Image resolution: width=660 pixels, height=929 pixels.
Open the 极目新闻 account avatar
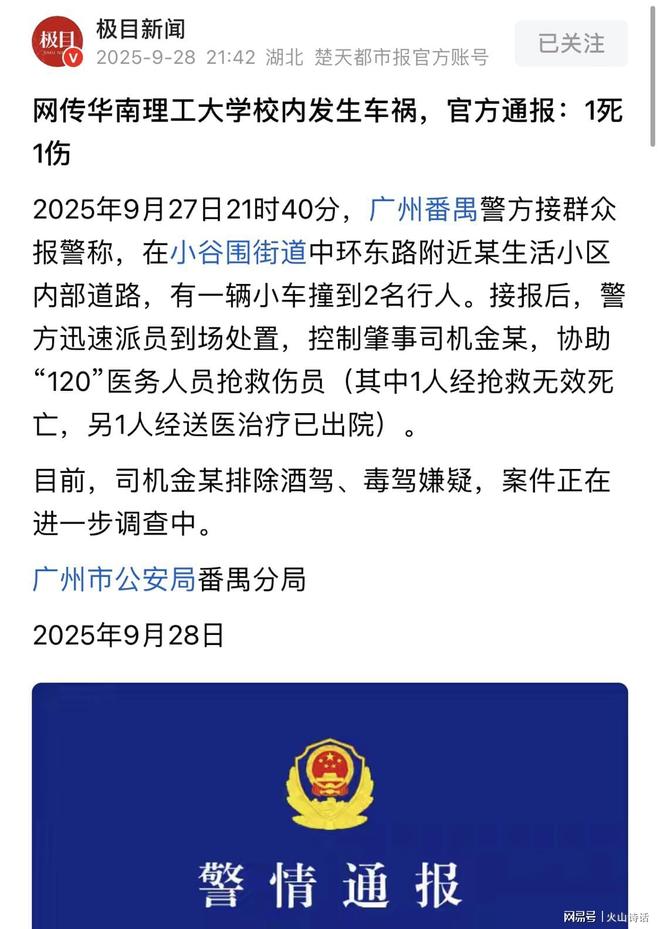(57, 42)
